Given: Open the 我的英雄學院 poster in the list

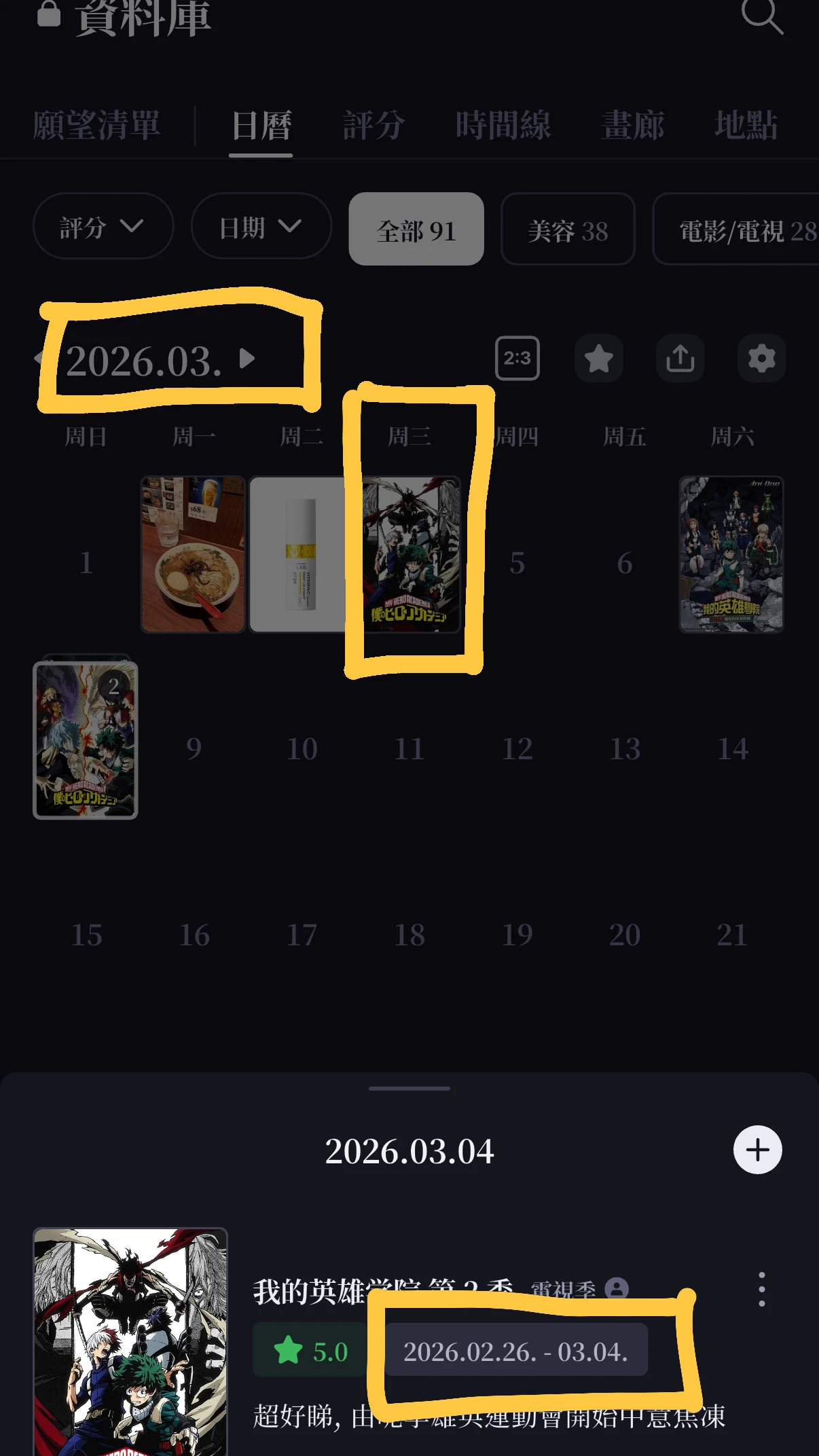Looking at the screenshot, I should pos(130,1341).
